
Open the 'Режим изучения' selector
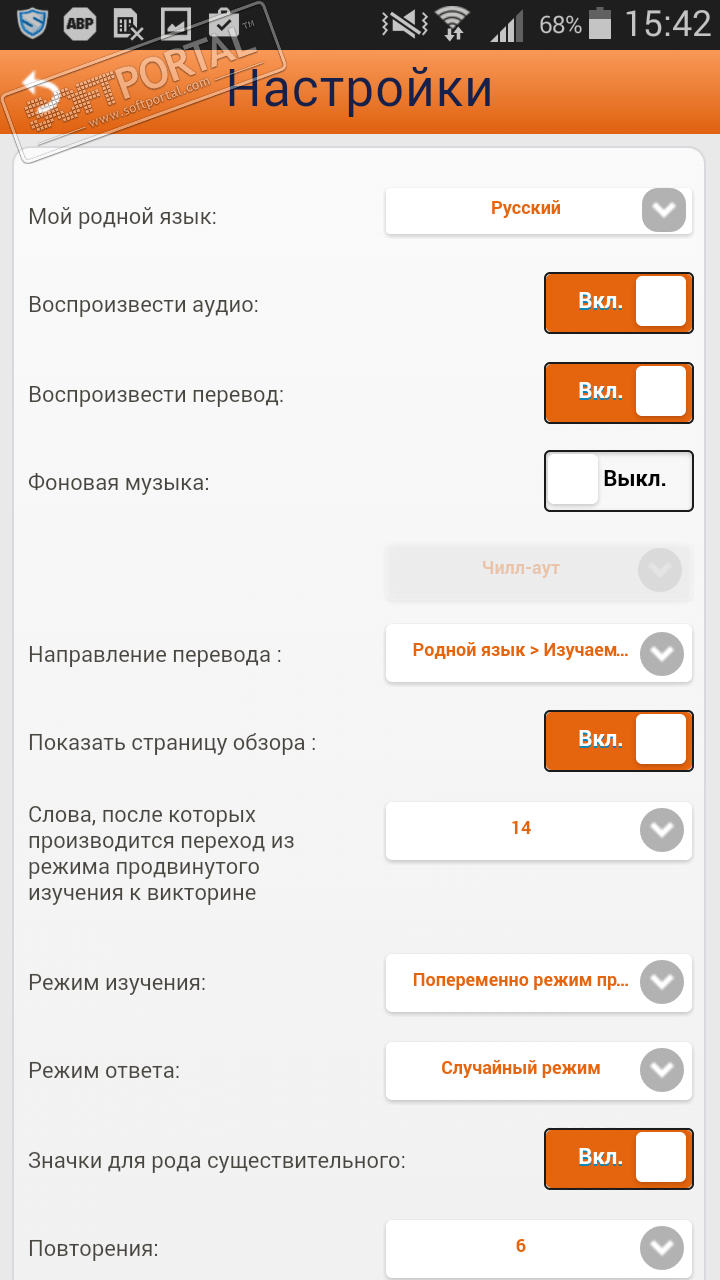coord(538,983)
